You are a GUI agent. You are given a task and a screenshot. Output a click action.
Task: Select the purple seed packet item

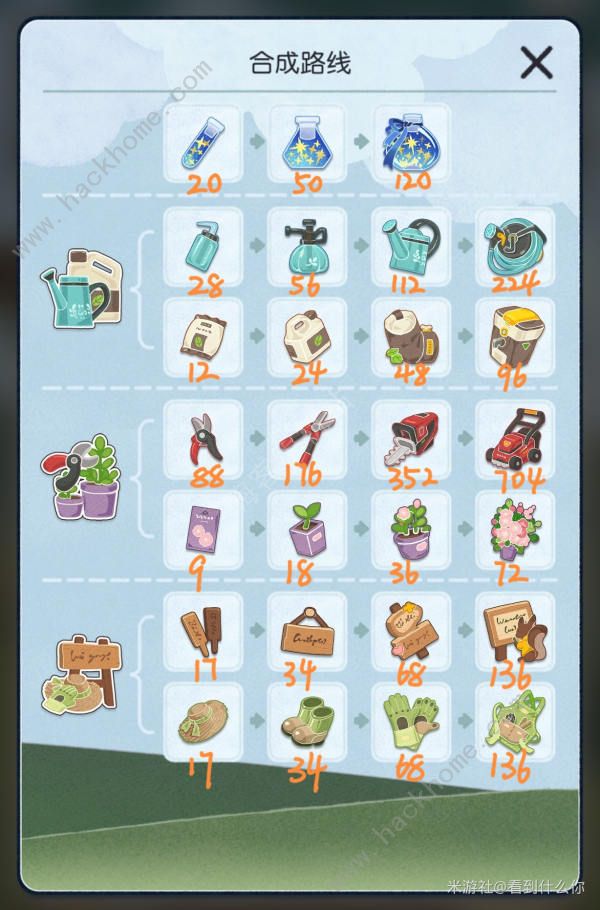click(203, 528)
